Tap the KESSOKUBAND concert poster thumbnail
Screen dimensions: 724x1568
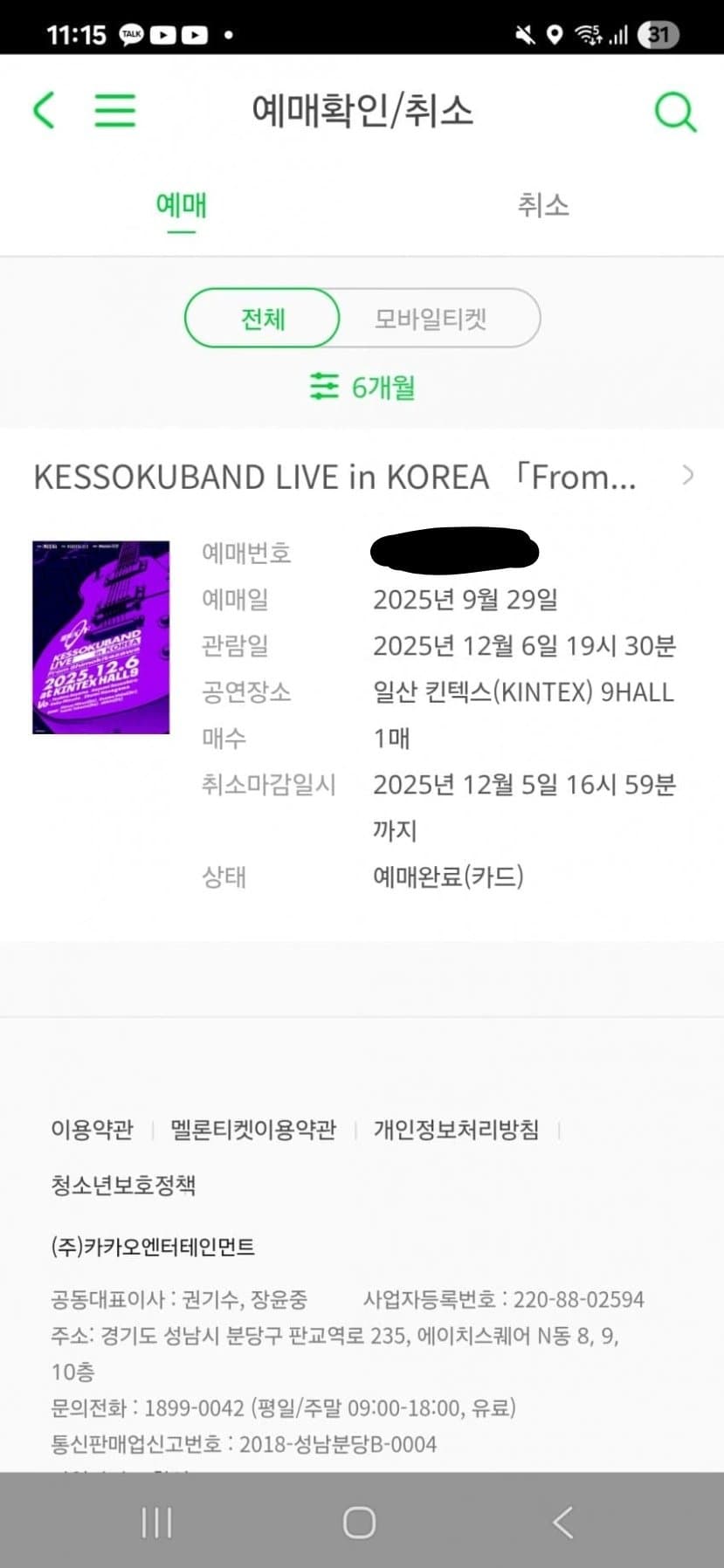pos(101,637)
